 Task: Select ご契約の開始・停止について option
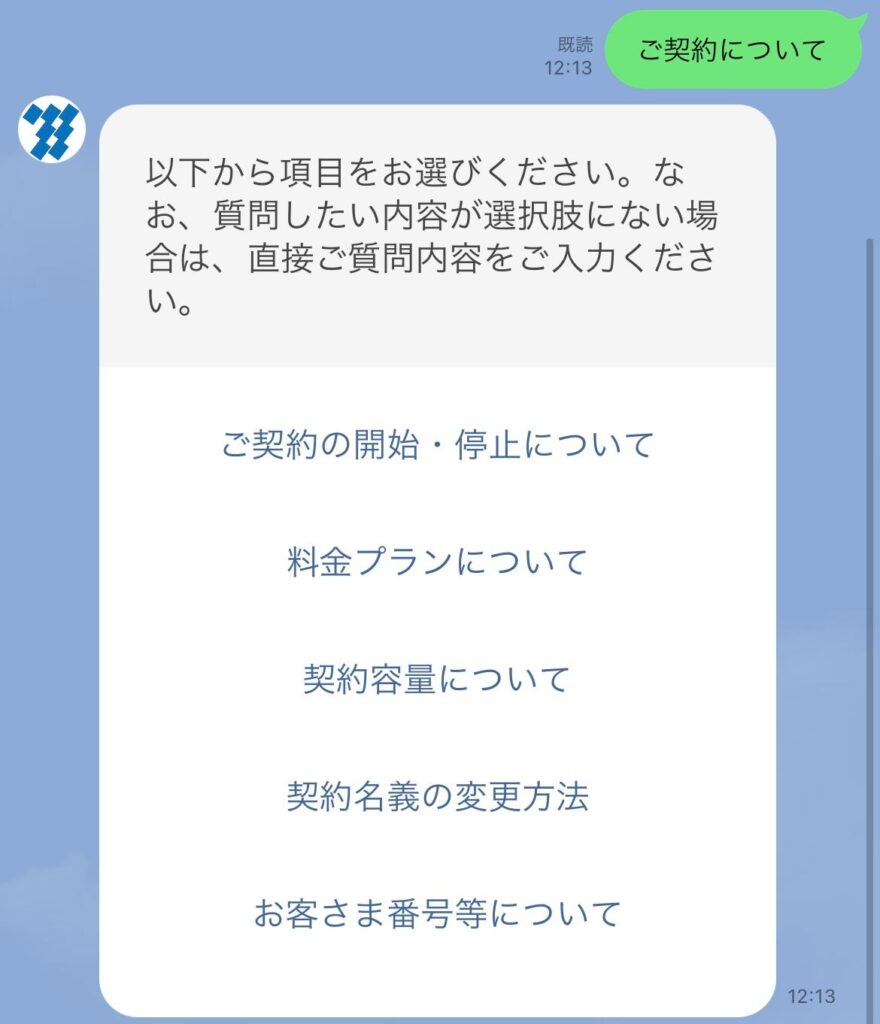(437, 444)
